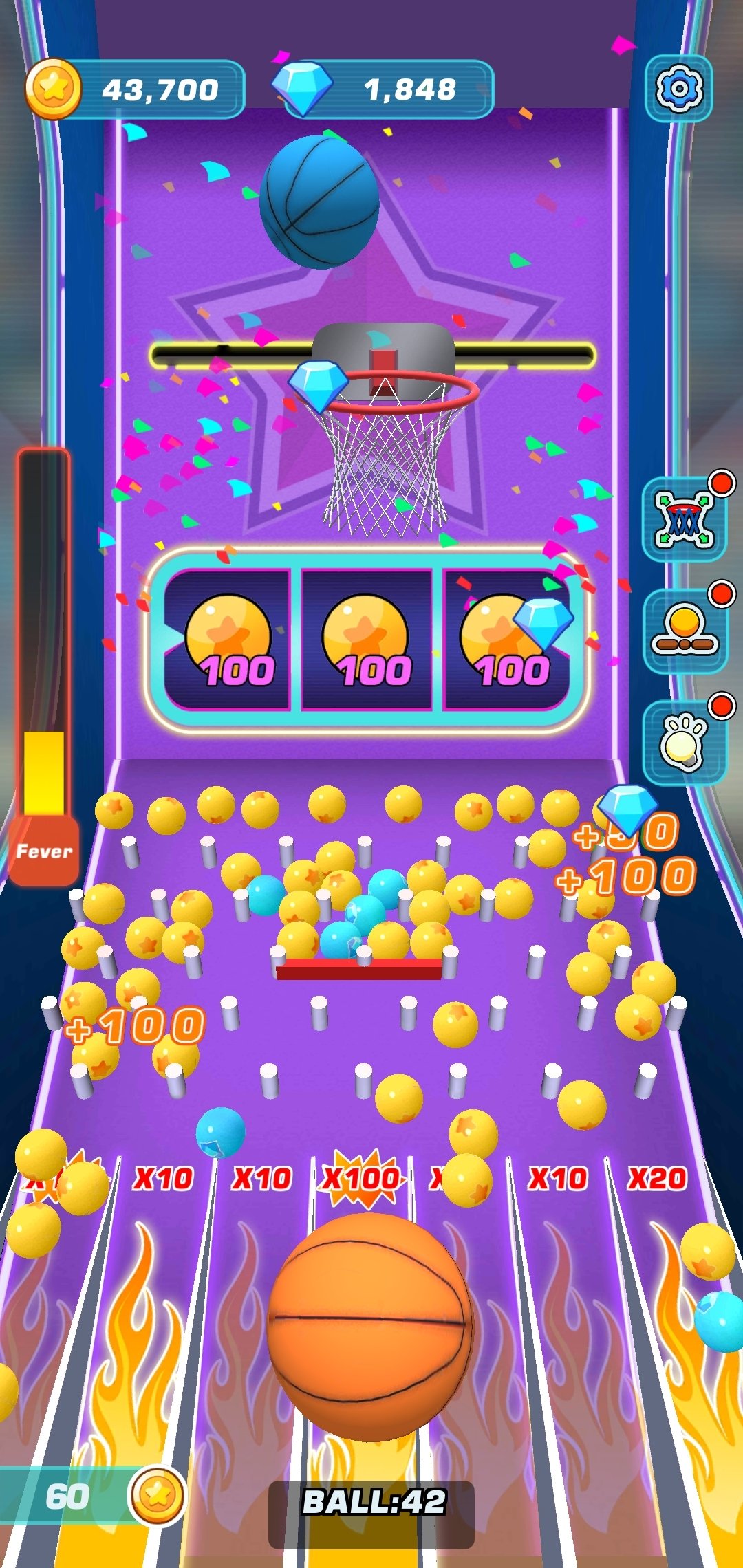743x1568 pixels.
Task: Open the diamond gem balance
Action: point(384,89)
